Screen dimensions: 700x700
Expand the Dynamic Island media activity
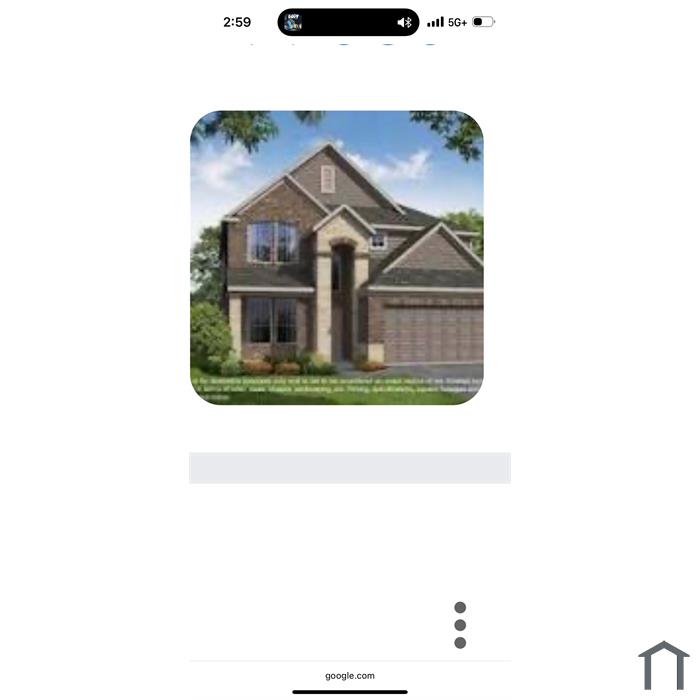pos(348,22)
